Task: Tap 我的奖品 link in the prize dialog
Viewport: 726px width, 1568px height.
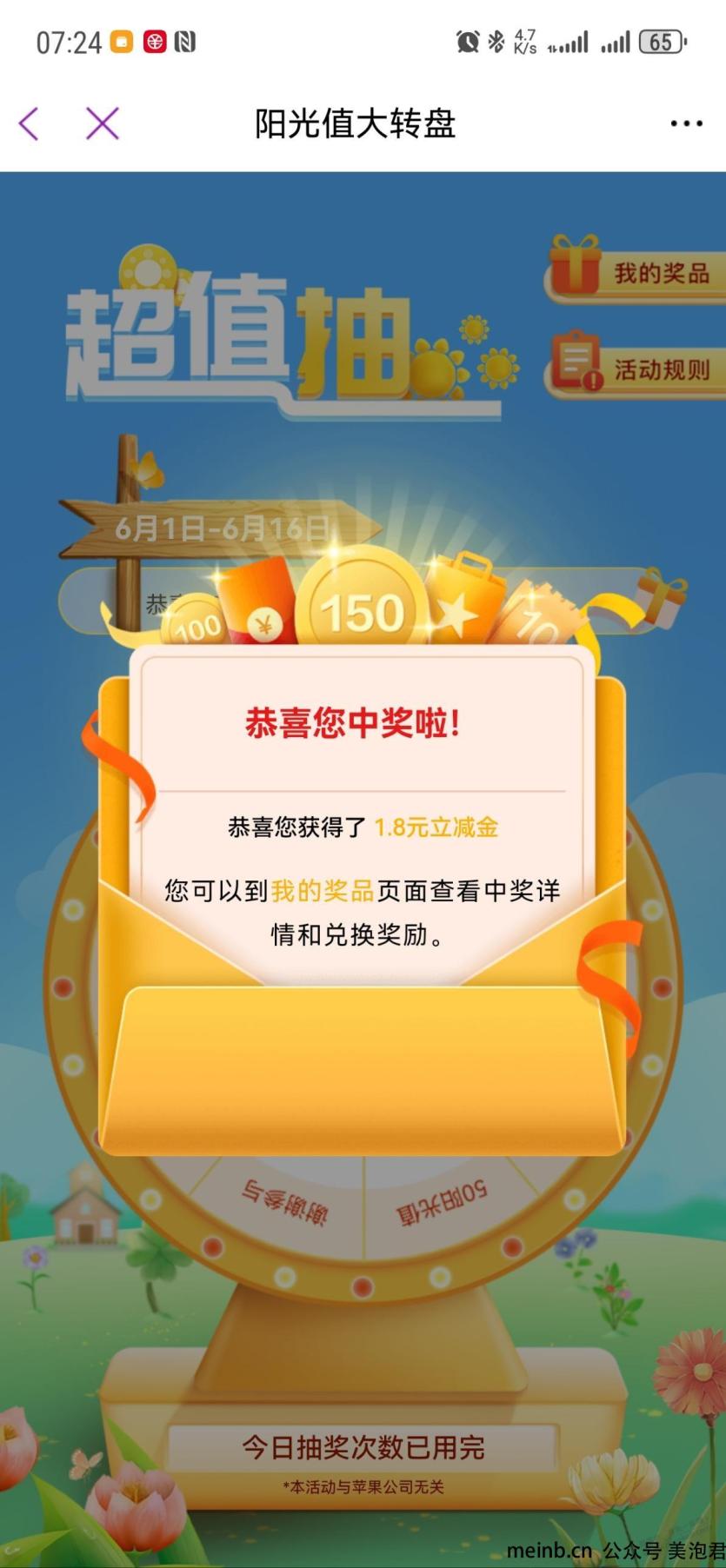Action: [x=322, y=891]
